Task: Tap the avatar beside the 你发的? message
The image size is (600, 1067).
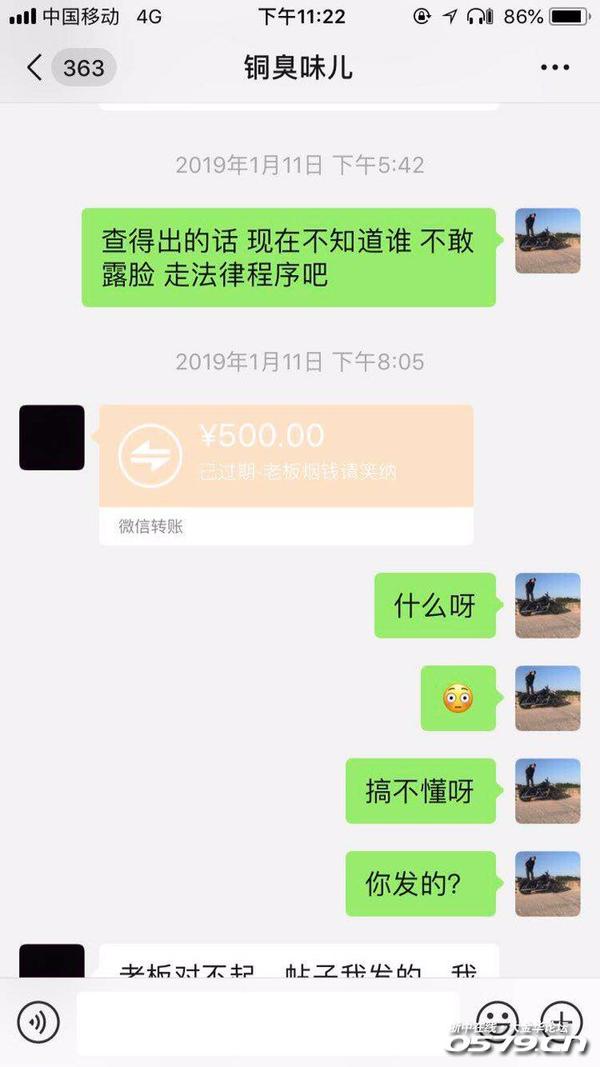Action: 547,884
